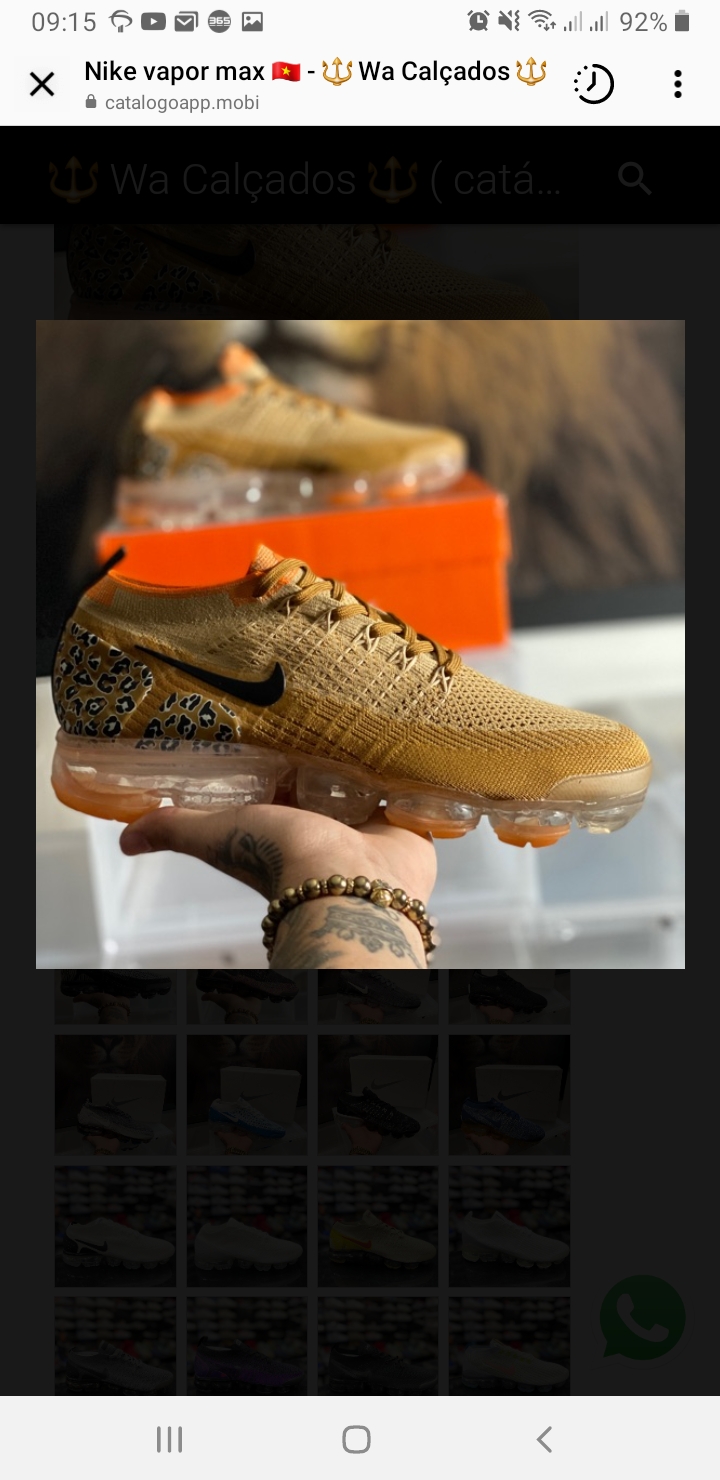Open WhatsApp chat floating button
720x1480 pixels.
pos(642,1317)
